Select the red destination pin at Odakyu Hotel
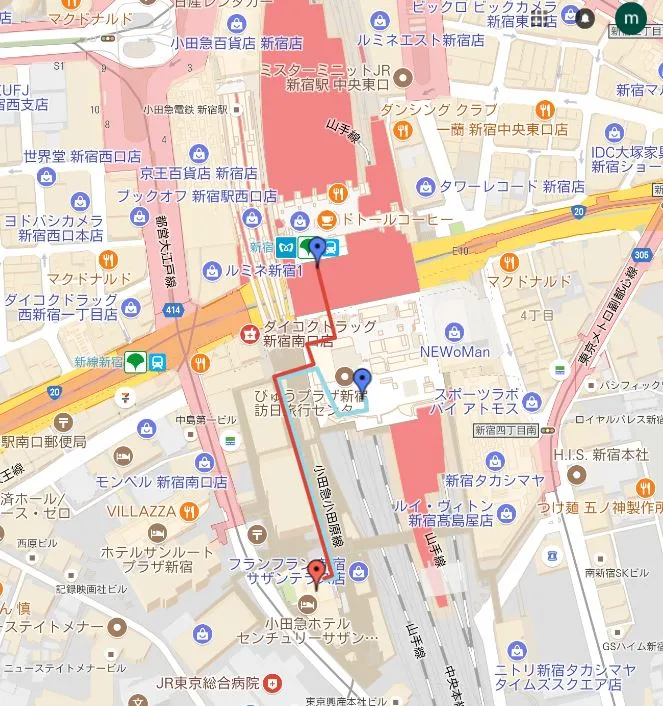The width and height of the screenshot is (663, 706). tap(317, 573)
